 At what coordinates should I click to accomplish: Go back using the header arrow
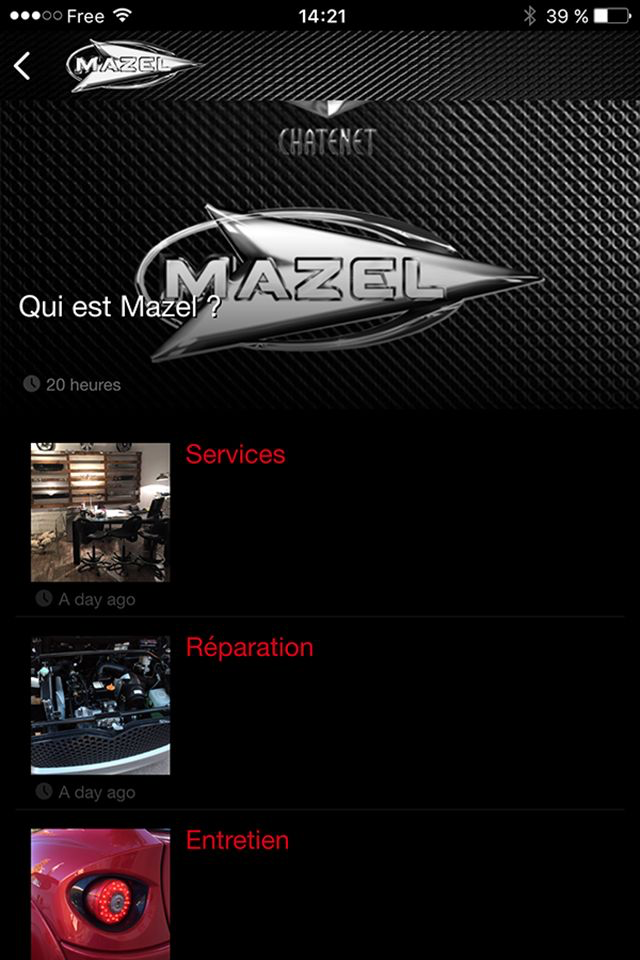(x=23, y=66)
